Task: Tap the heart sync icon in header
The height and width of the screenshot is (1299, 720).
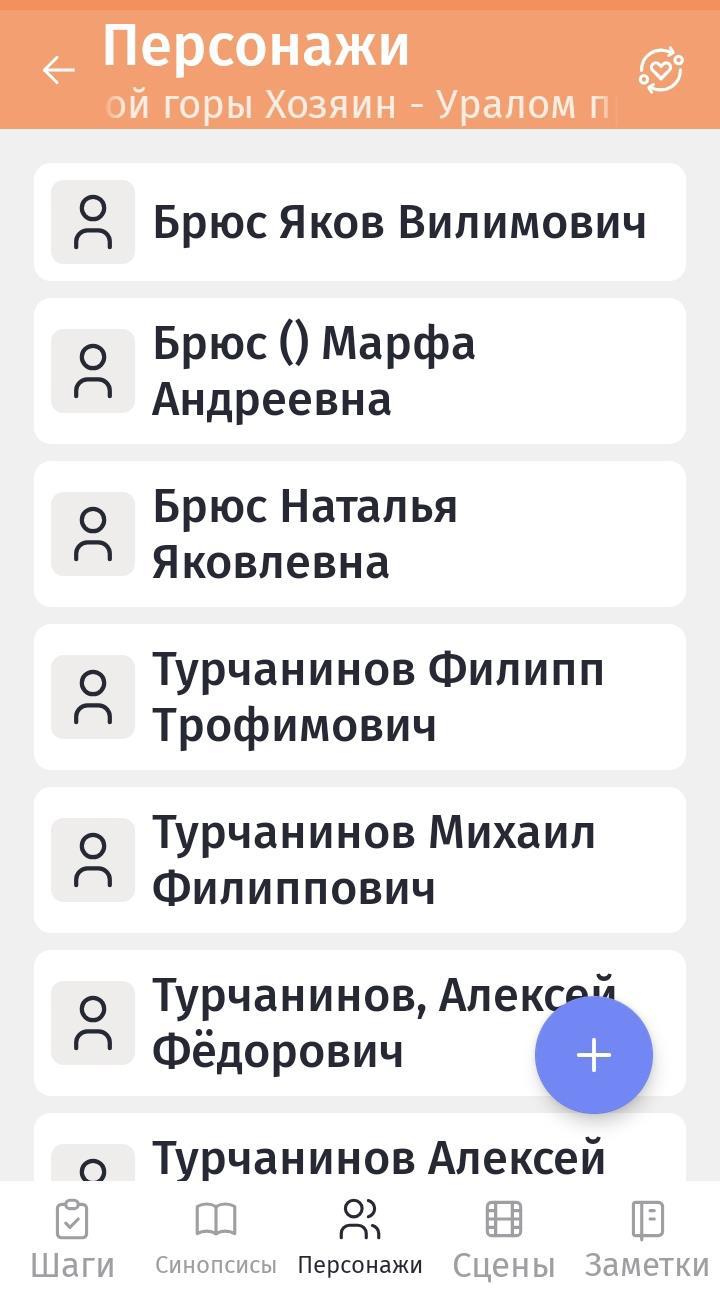Action: tap(661, 70)
